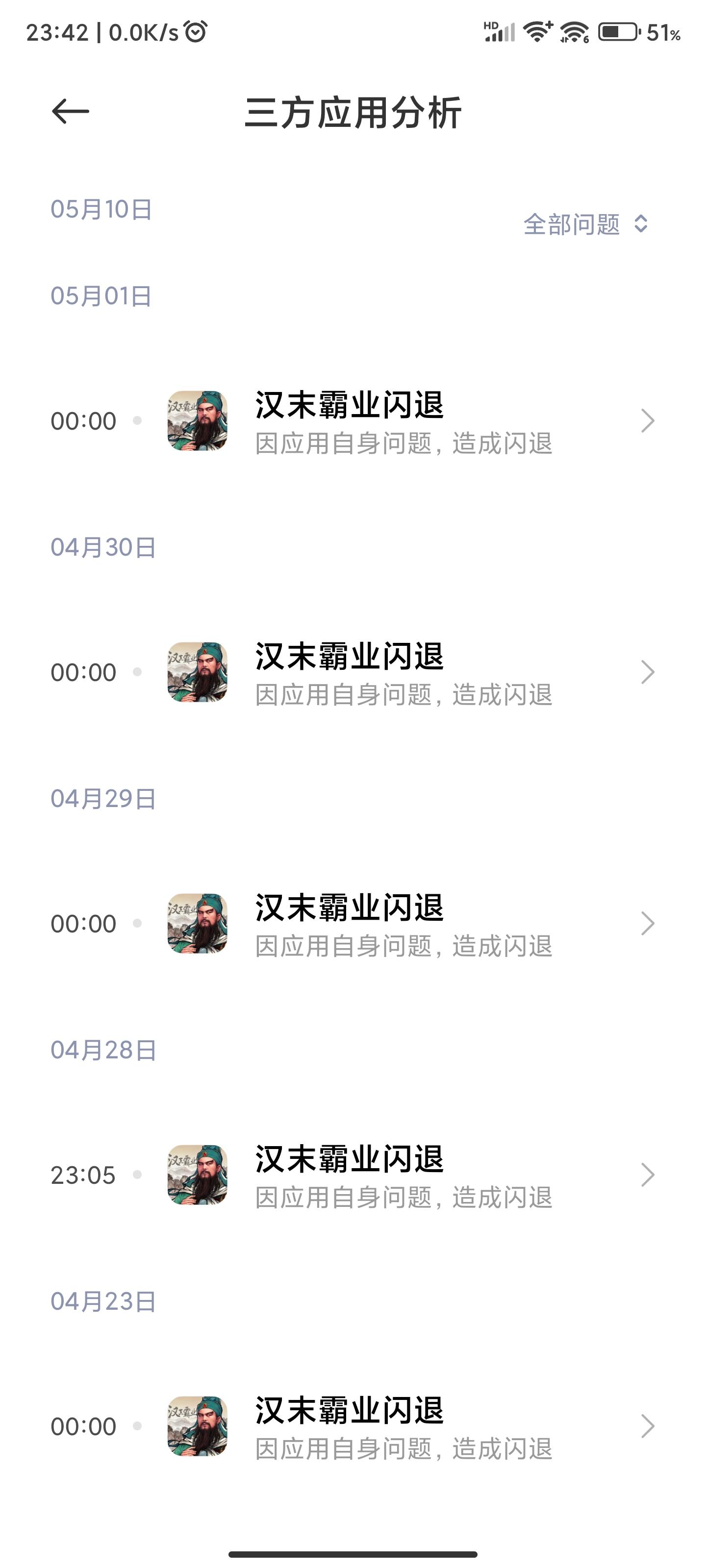Expand the 04月23日 crash record chevron

(648, 1426)
